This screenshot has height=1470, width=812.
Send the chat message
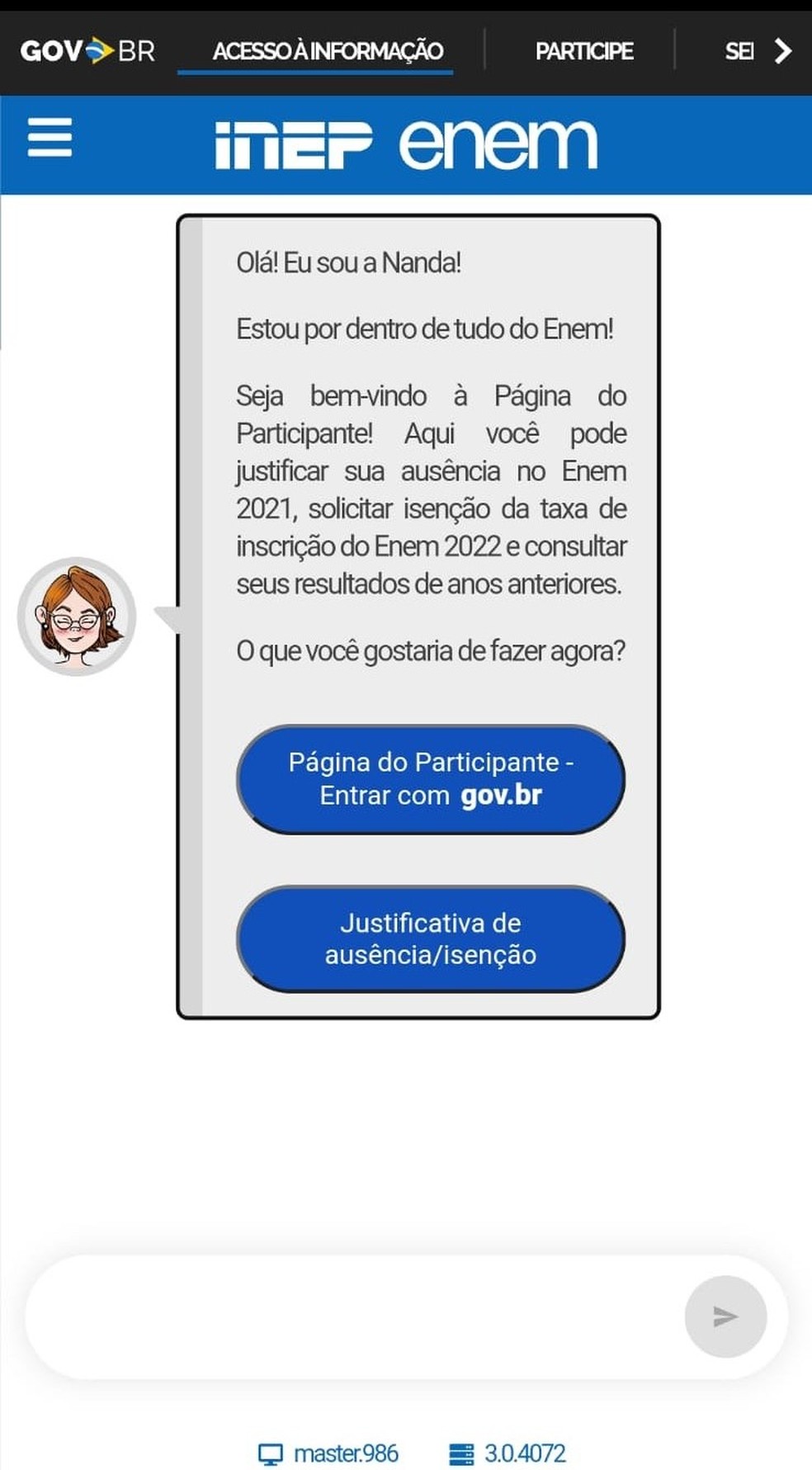click(x=725, y=1316)
